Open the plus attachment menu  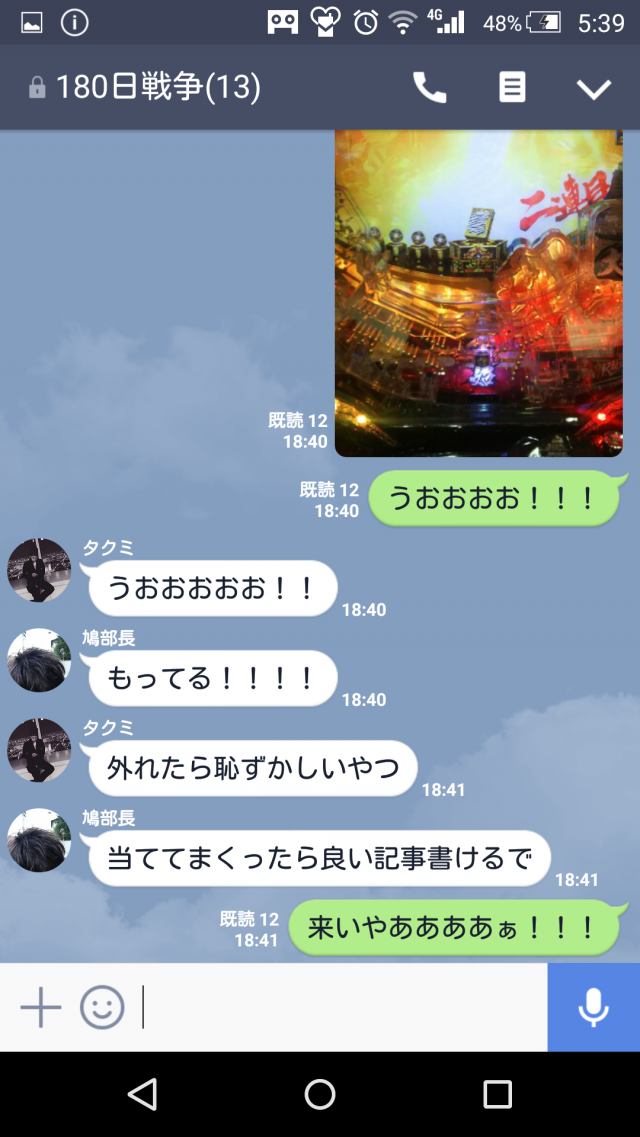click(41, 1007)
